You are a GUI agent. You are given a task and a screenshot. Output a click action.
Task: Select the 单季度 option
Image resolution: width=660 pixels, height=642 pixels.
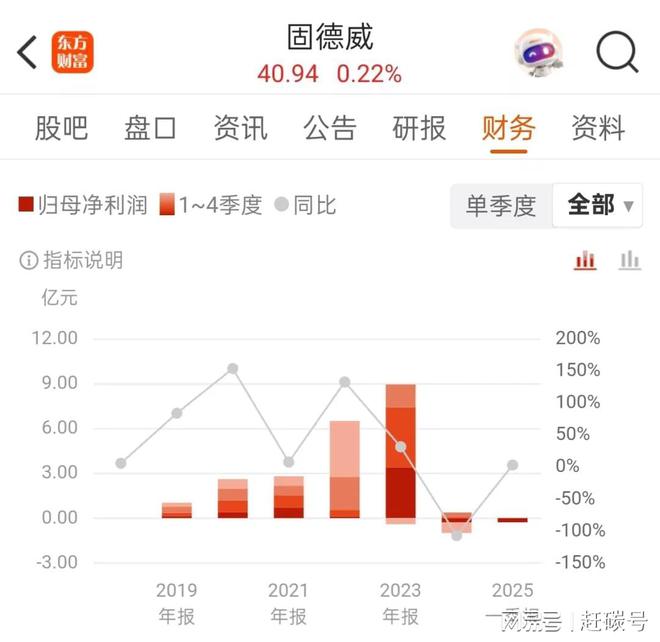[500, 206]
